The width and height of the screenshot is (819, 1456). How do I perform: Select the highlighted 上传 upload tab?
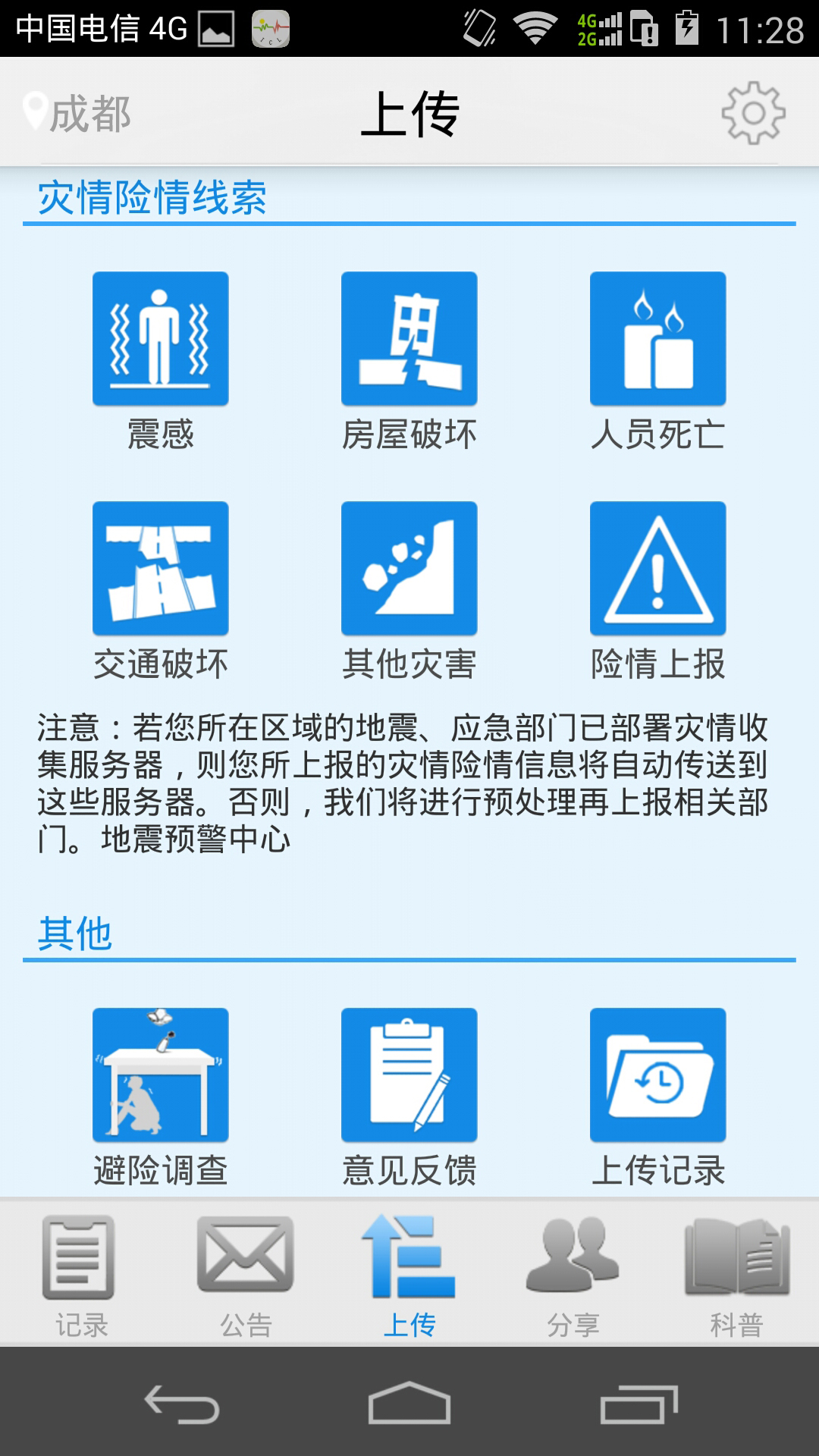409,1259
